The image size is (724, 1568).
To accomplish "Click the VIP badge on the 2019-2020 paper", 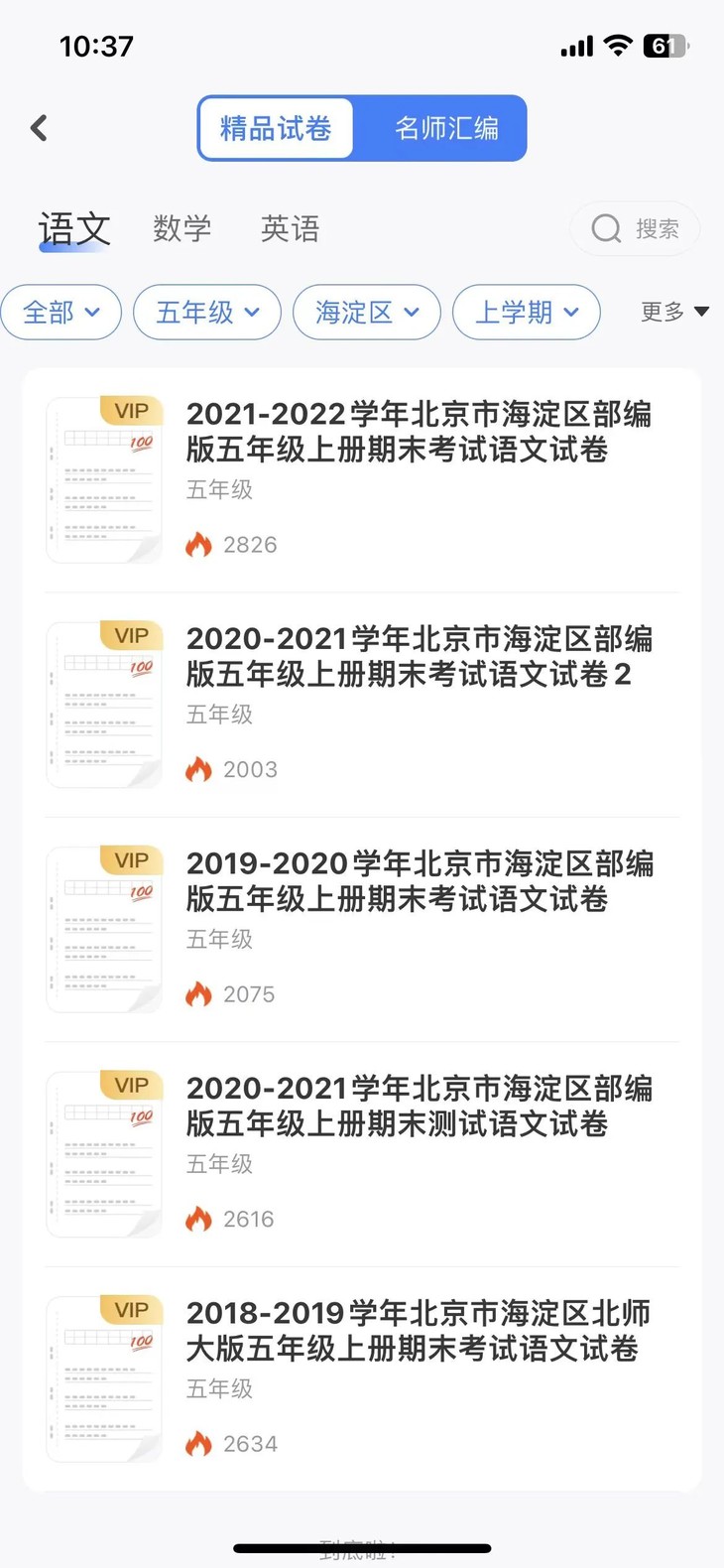I will click(130, 859).
